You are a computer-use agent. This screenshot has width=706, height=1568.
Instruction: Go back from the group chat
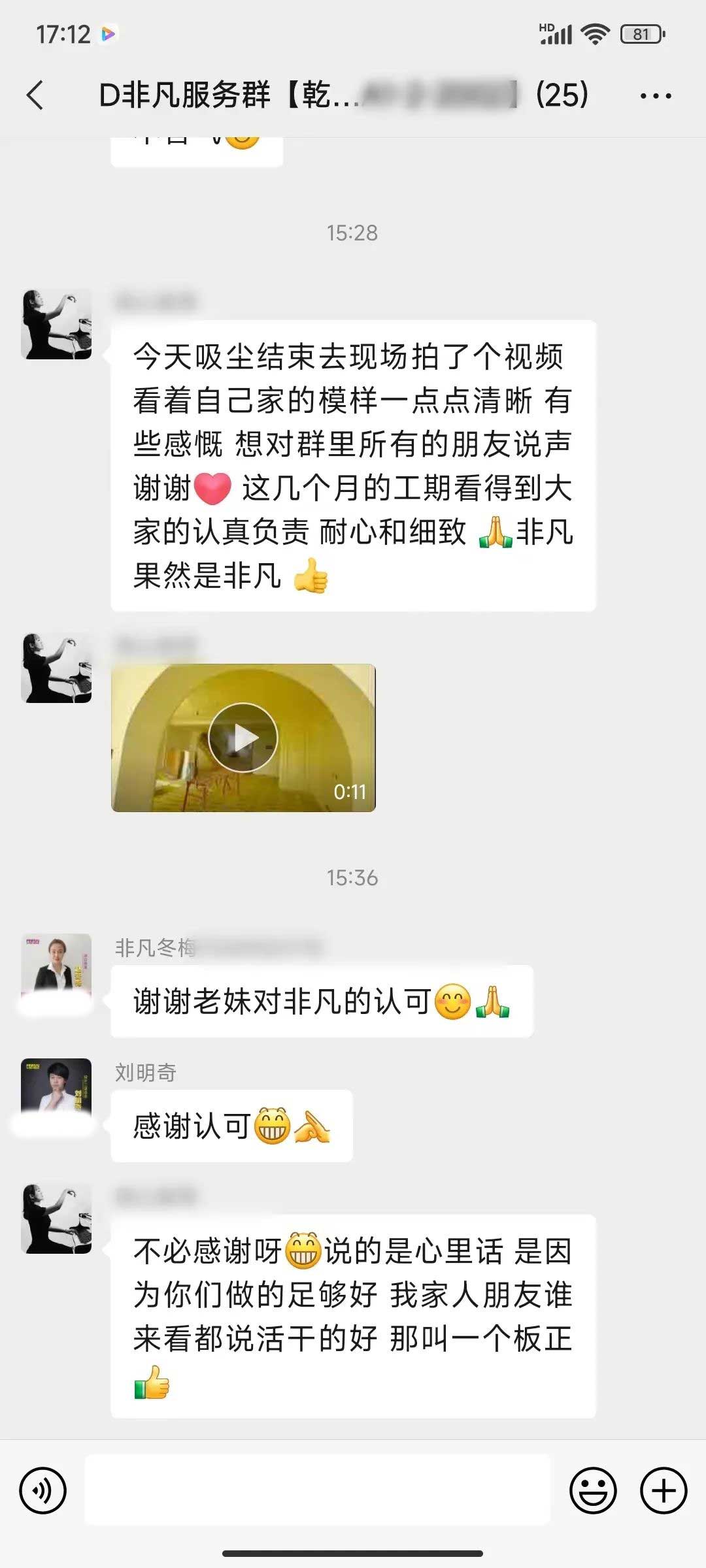tap(36, 95)
